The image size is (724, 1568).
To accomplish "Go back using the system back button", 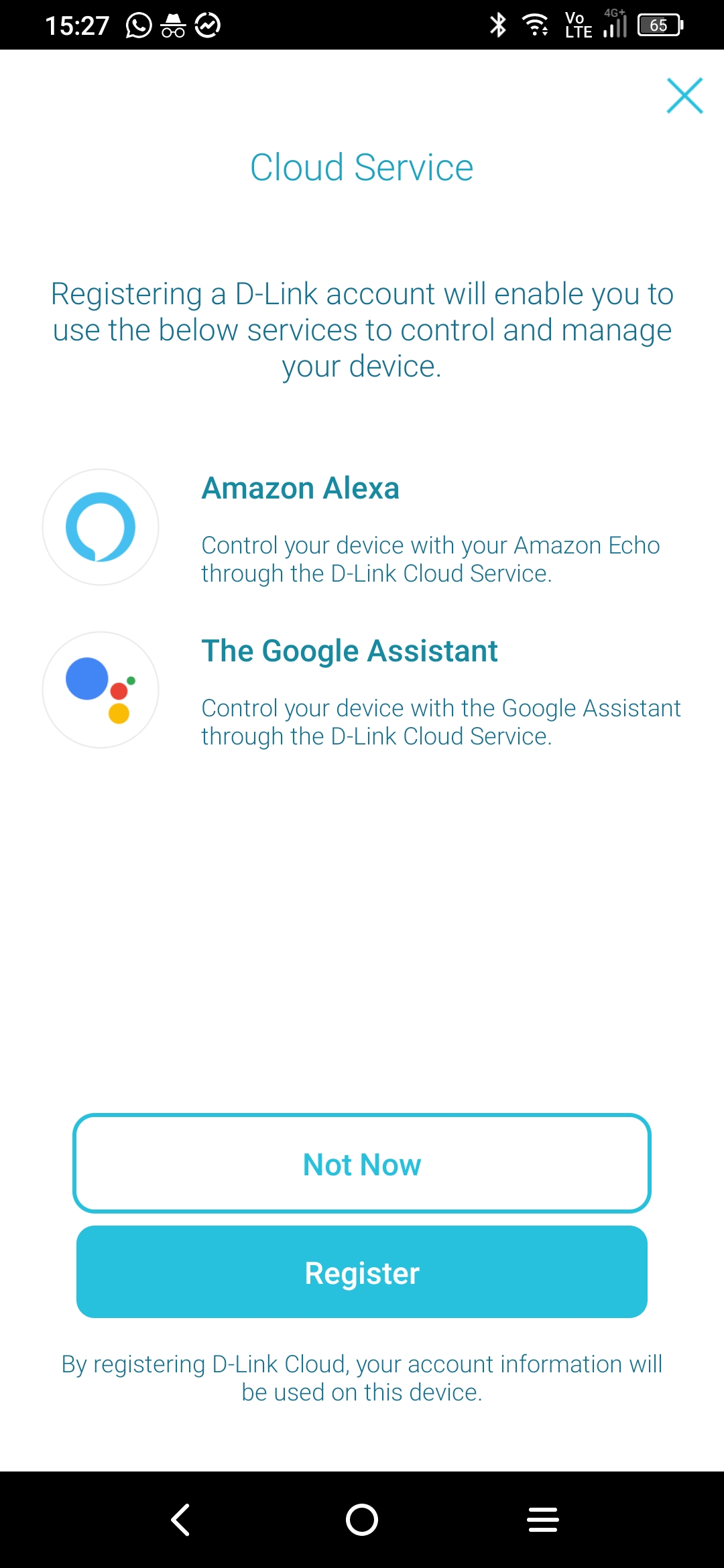I will (181, 1520).
